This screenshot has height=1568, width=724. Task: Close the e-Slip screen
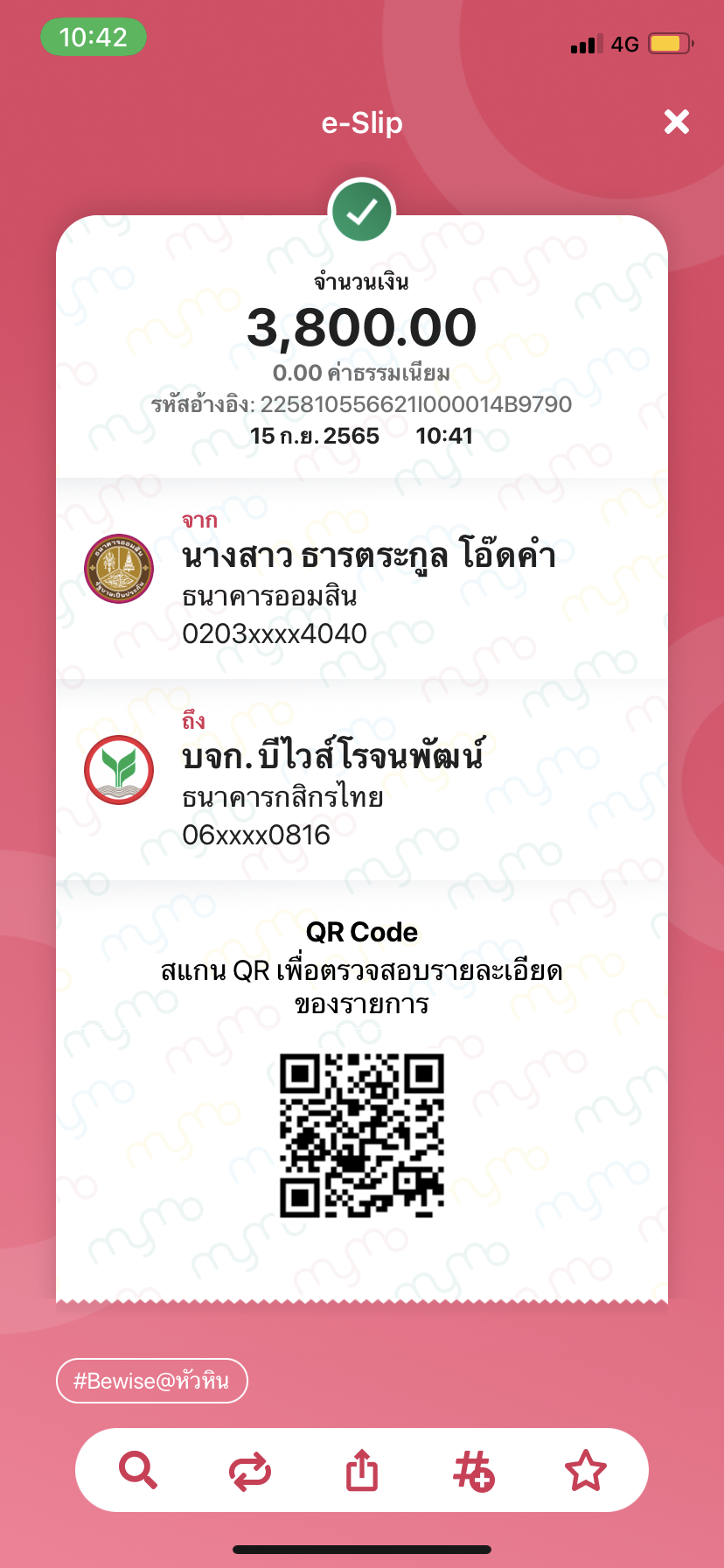pyautogui.click(x=677, y=122)
